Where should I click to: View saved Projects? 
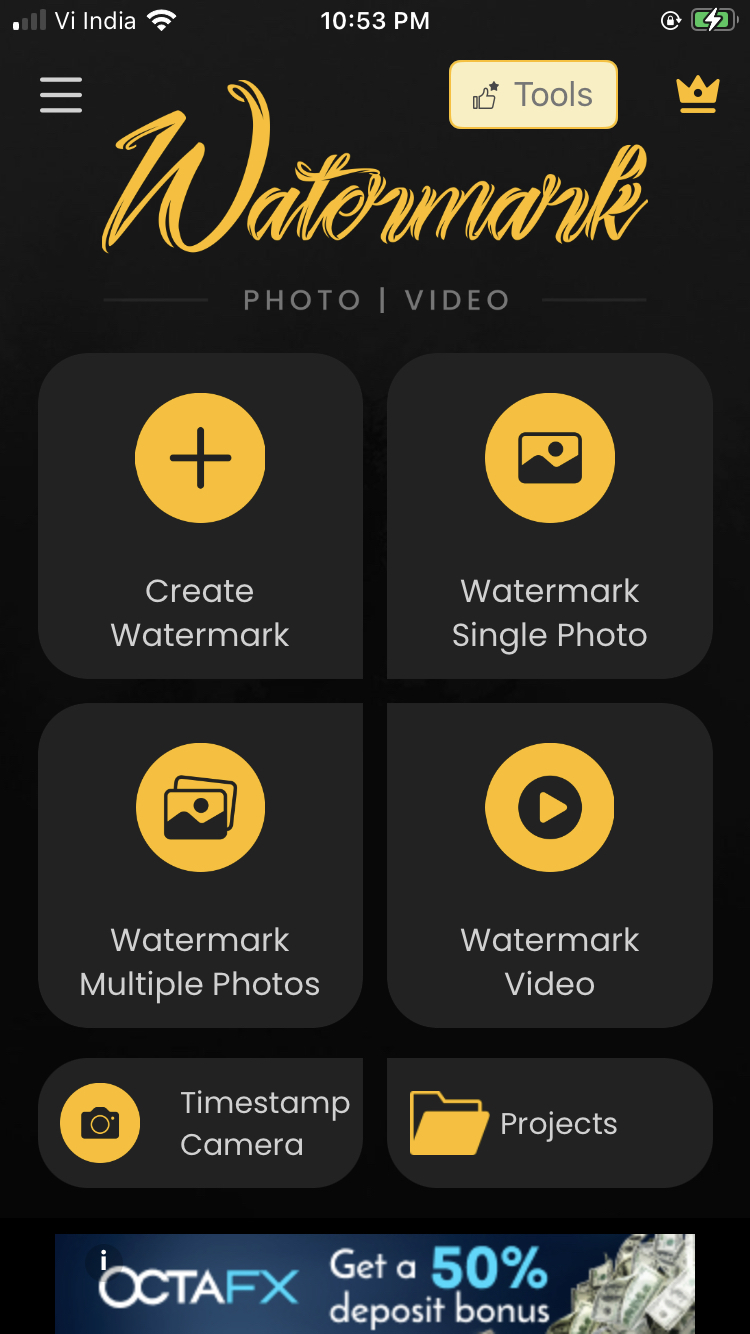point(549,1123)
